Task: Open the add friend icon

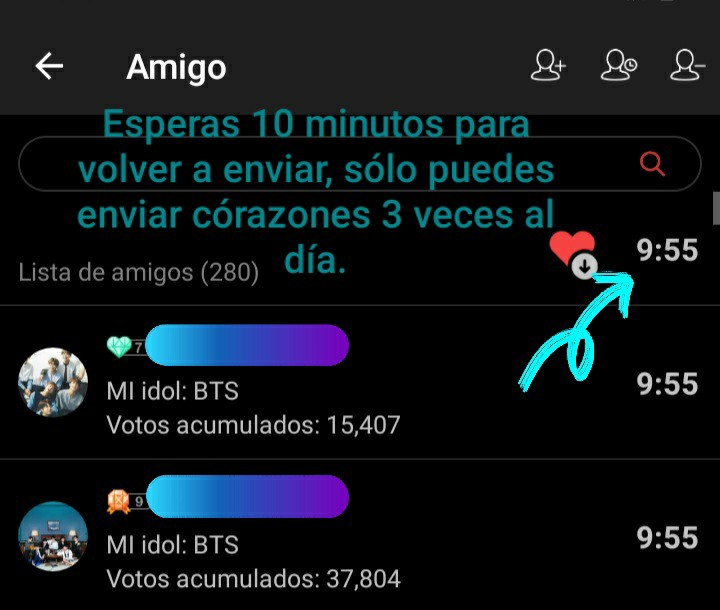Action: 548,67
